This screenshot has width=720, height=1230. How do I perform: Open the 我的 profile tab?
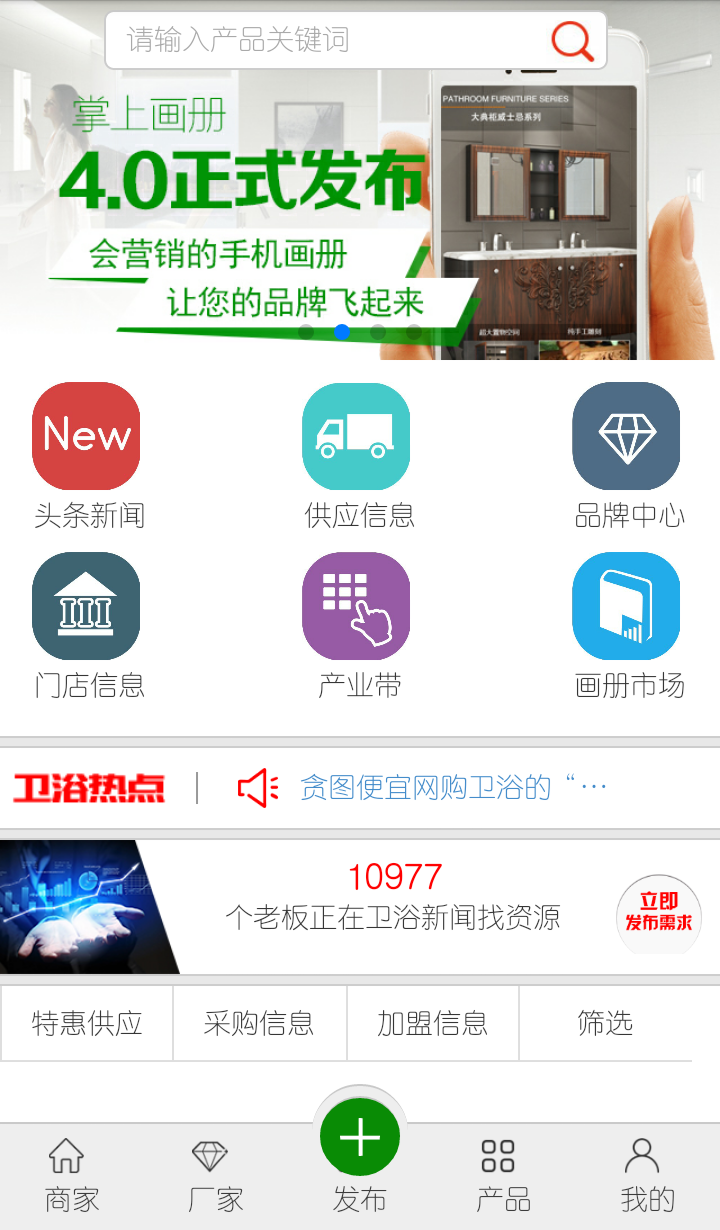click(647, 1176)
